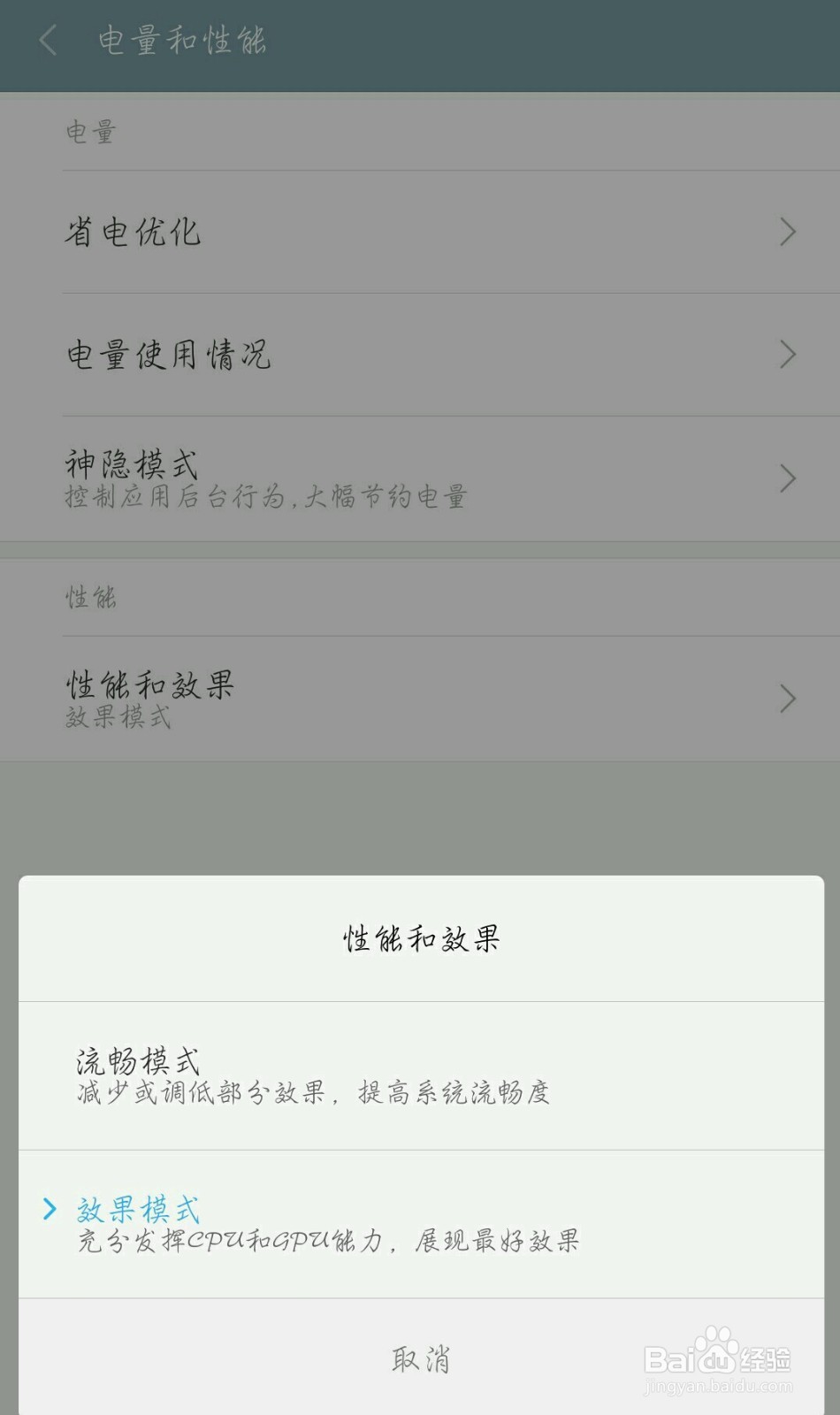Screen dimensions: 840x1415
Task: Click the chevron next to 省电优化
Action: (x=787, y=232)
